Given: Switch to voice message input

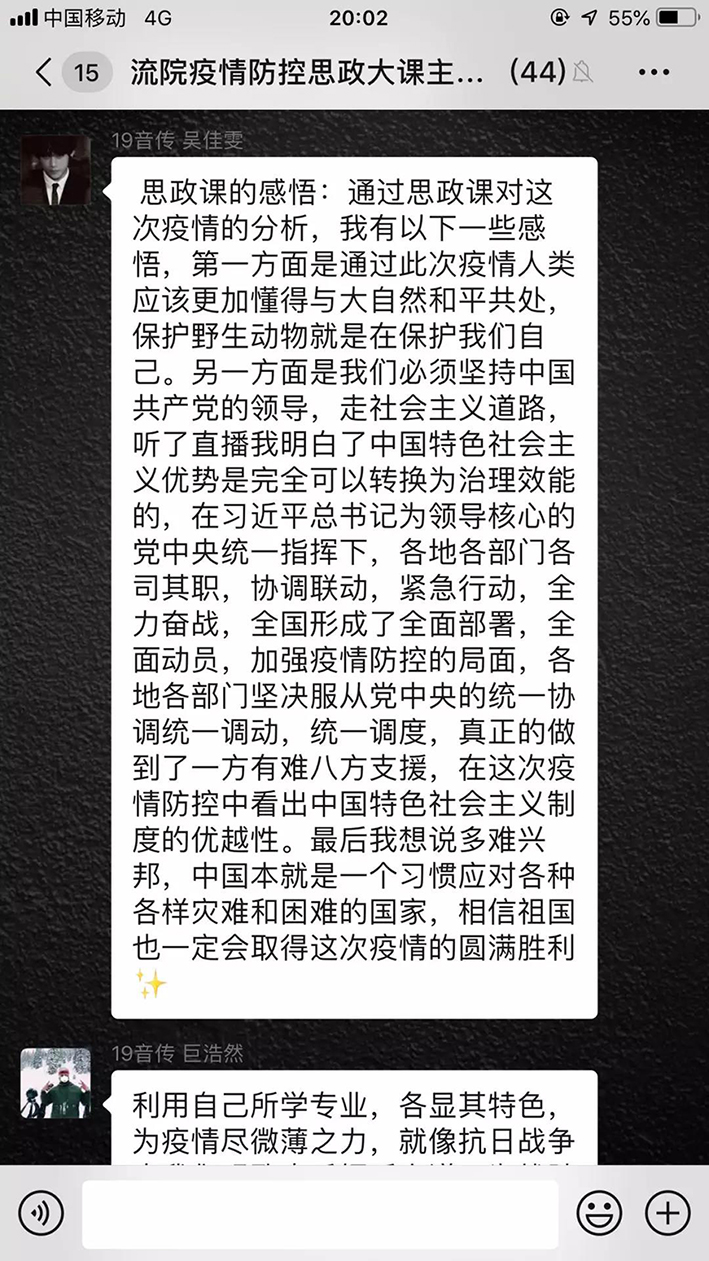Looking at the screenshot, I should click(x=41, y=1214).
